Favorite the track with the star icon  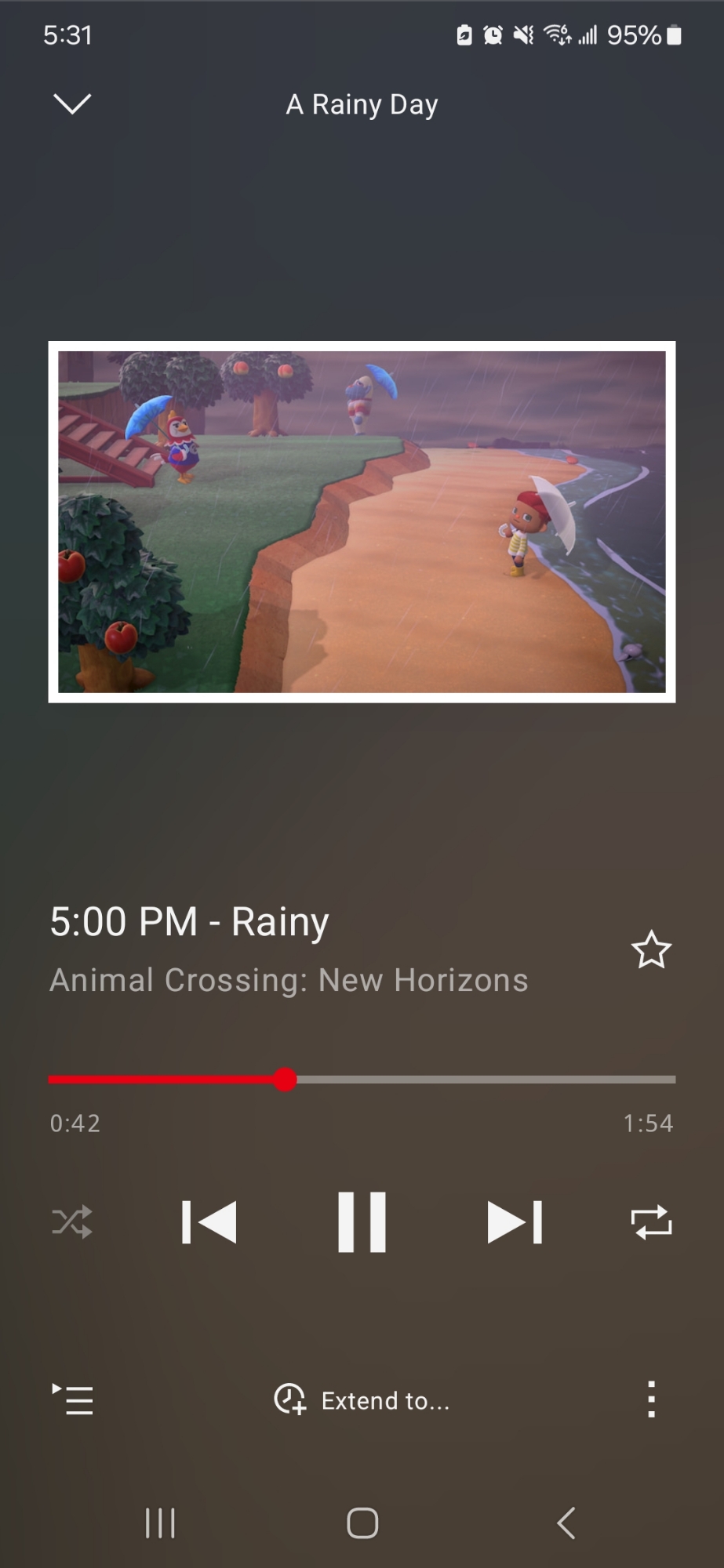(650, 950)
